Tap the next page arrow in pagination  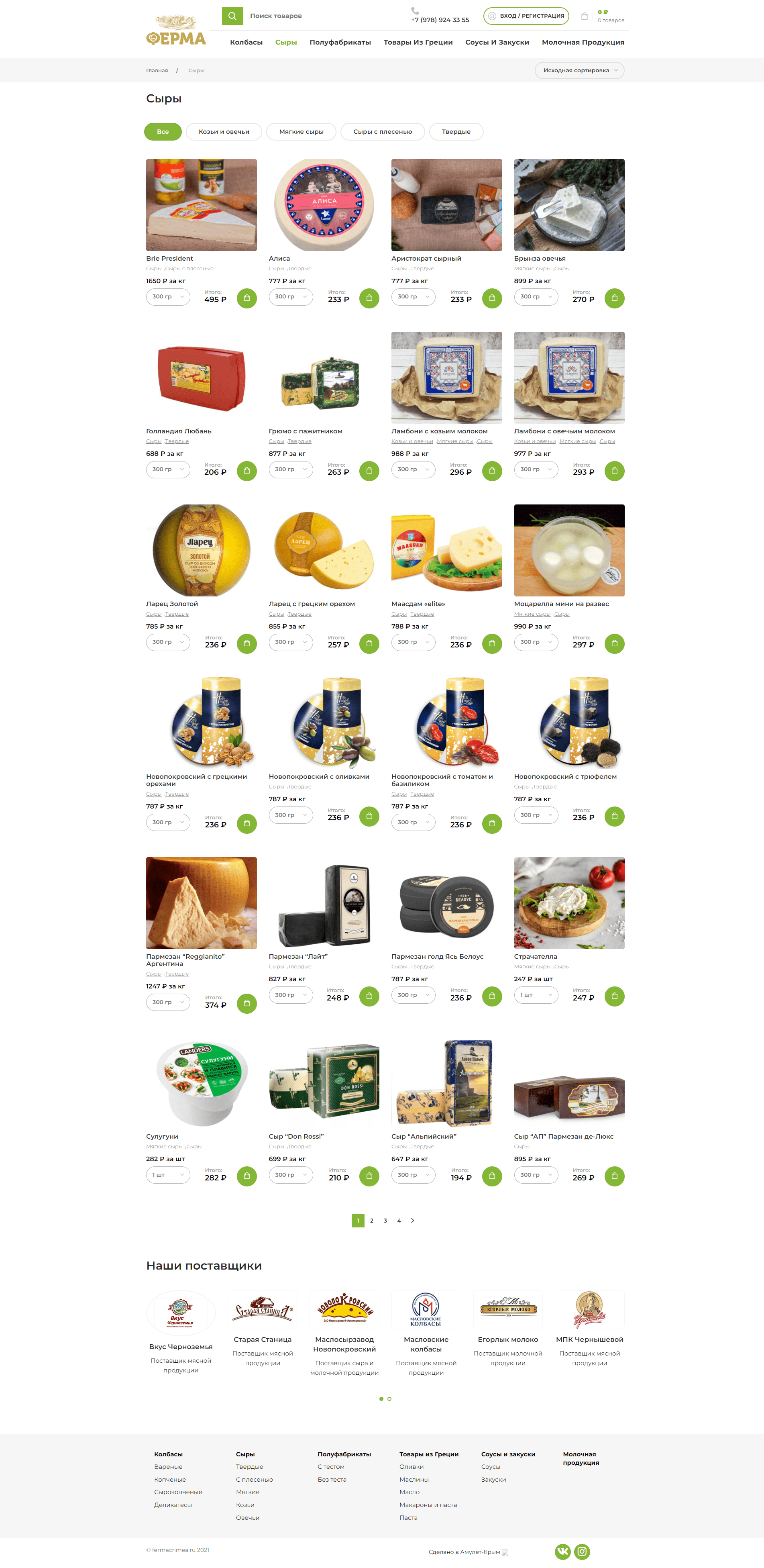412,1221
